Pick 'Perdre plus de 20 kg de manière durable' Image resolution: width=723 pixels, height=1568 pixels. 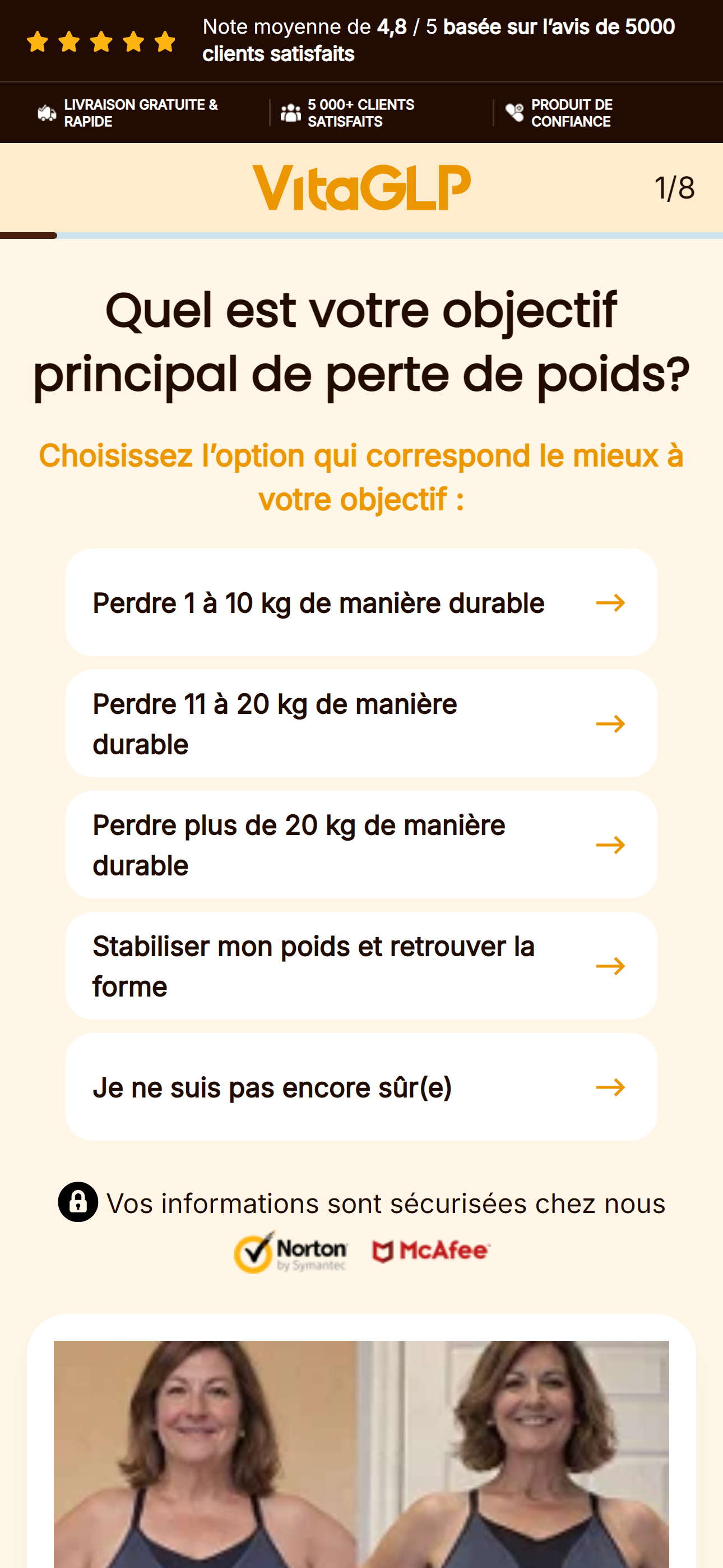pos(360,845)
